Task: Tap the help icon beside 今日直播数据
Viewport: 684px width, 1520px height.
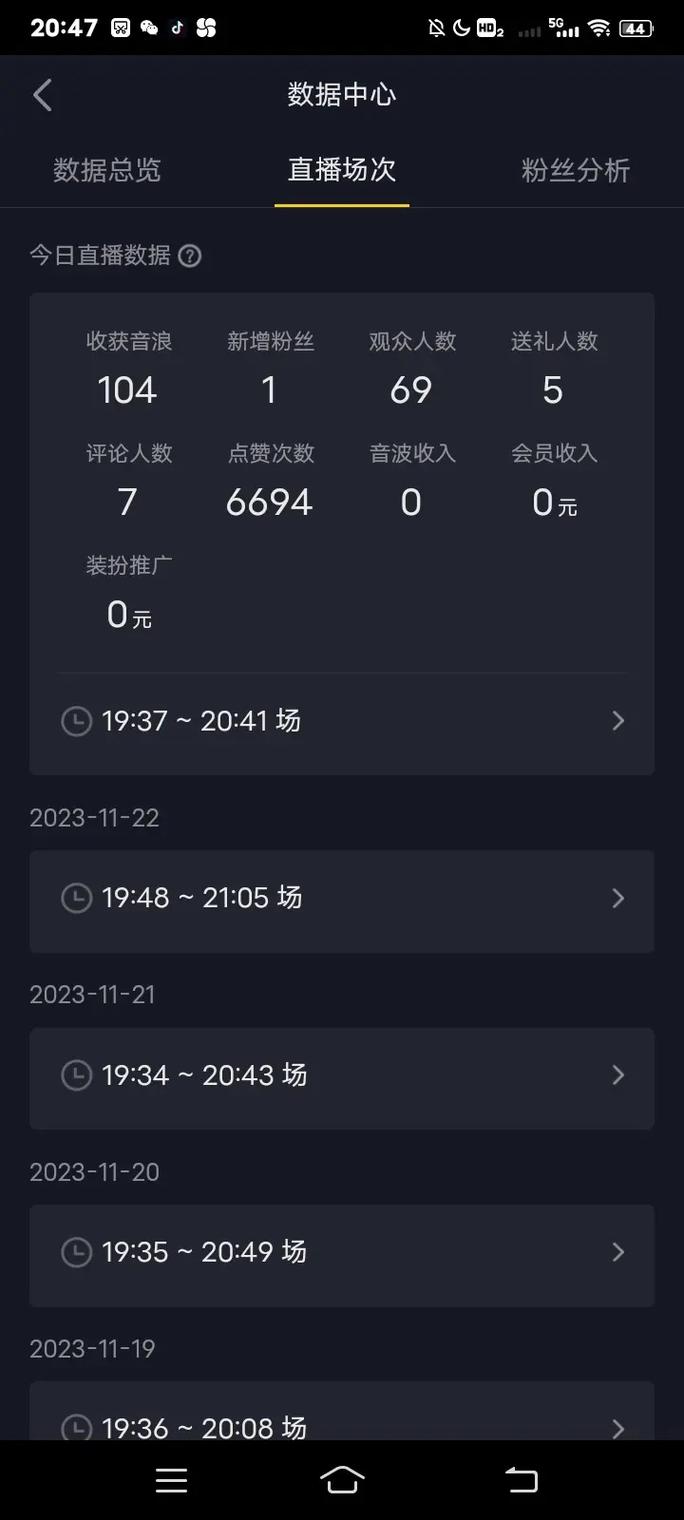Action: tap(189, 256)
